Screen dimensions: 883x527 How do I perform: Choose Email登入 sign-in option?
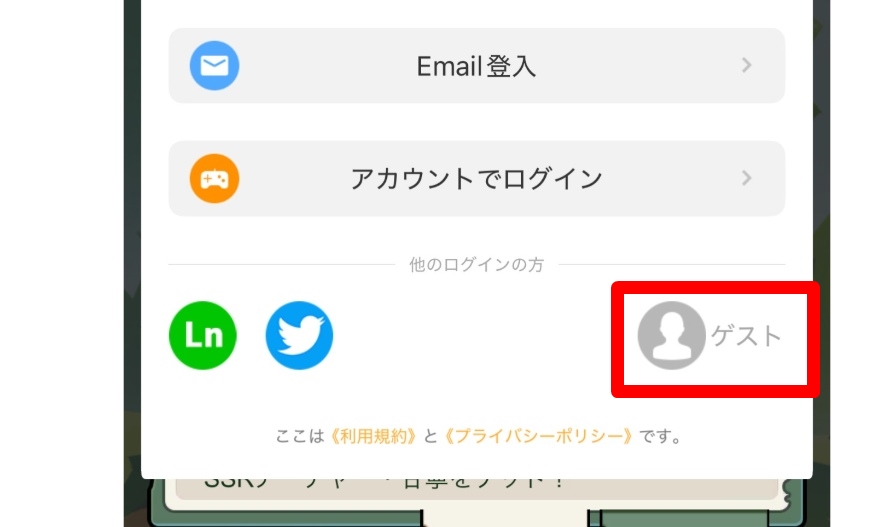(x=476, y=66)
